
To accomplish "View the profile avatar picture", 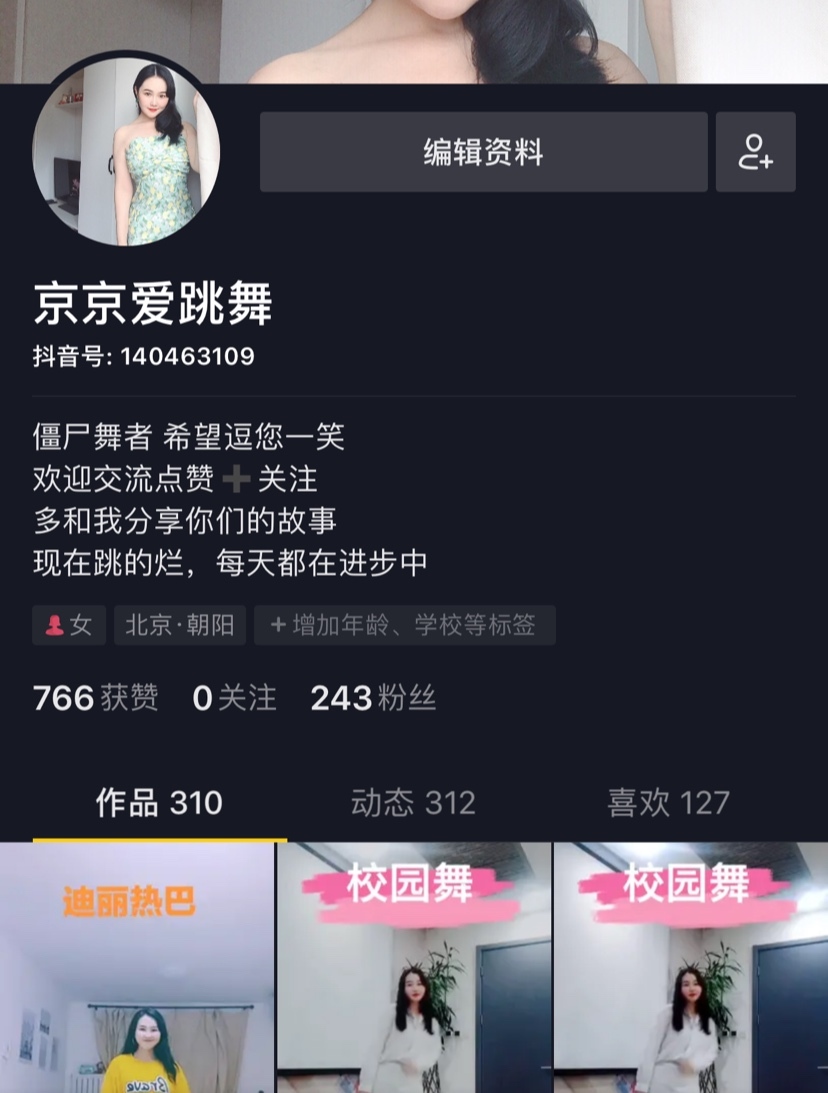I will tap(126, 152).
